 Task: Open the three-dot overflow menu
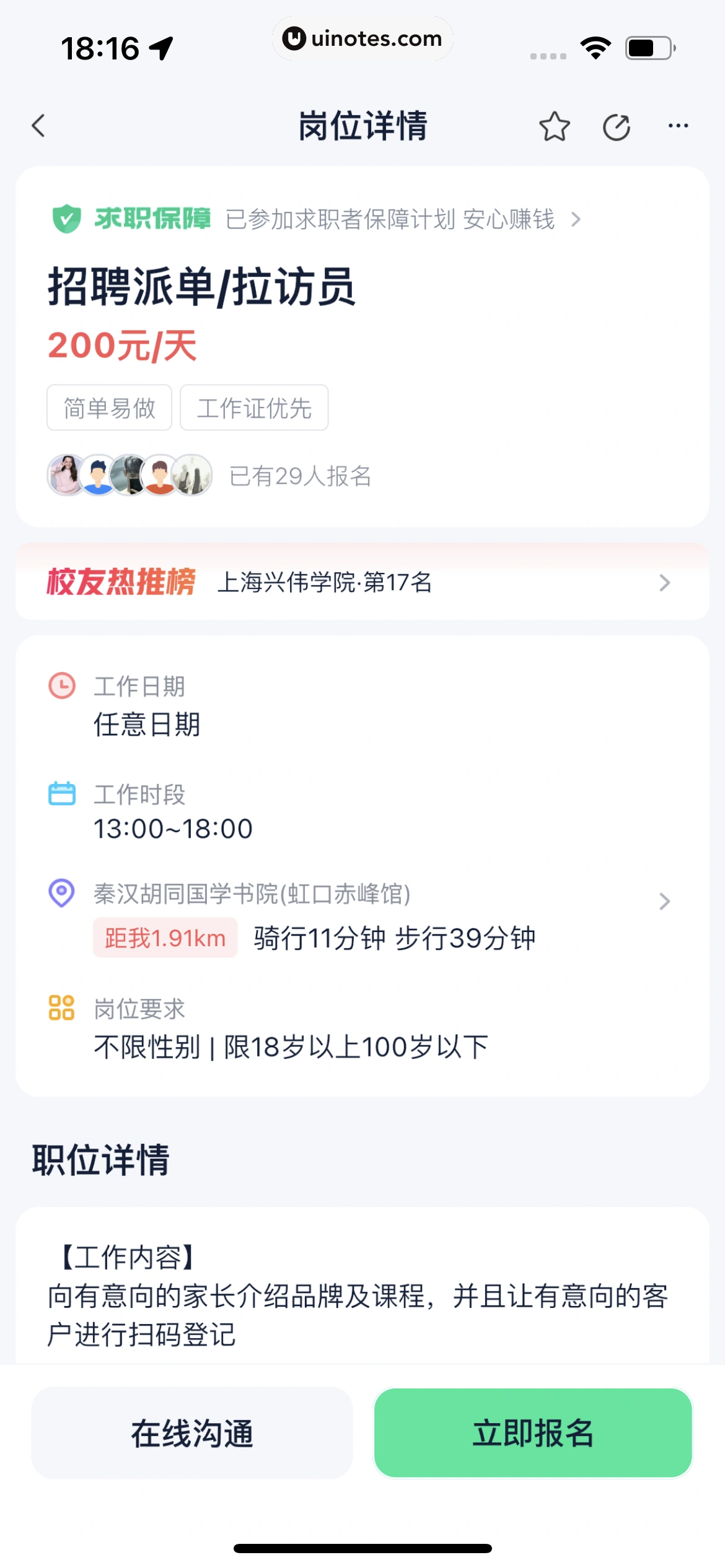tap(678, 126)
